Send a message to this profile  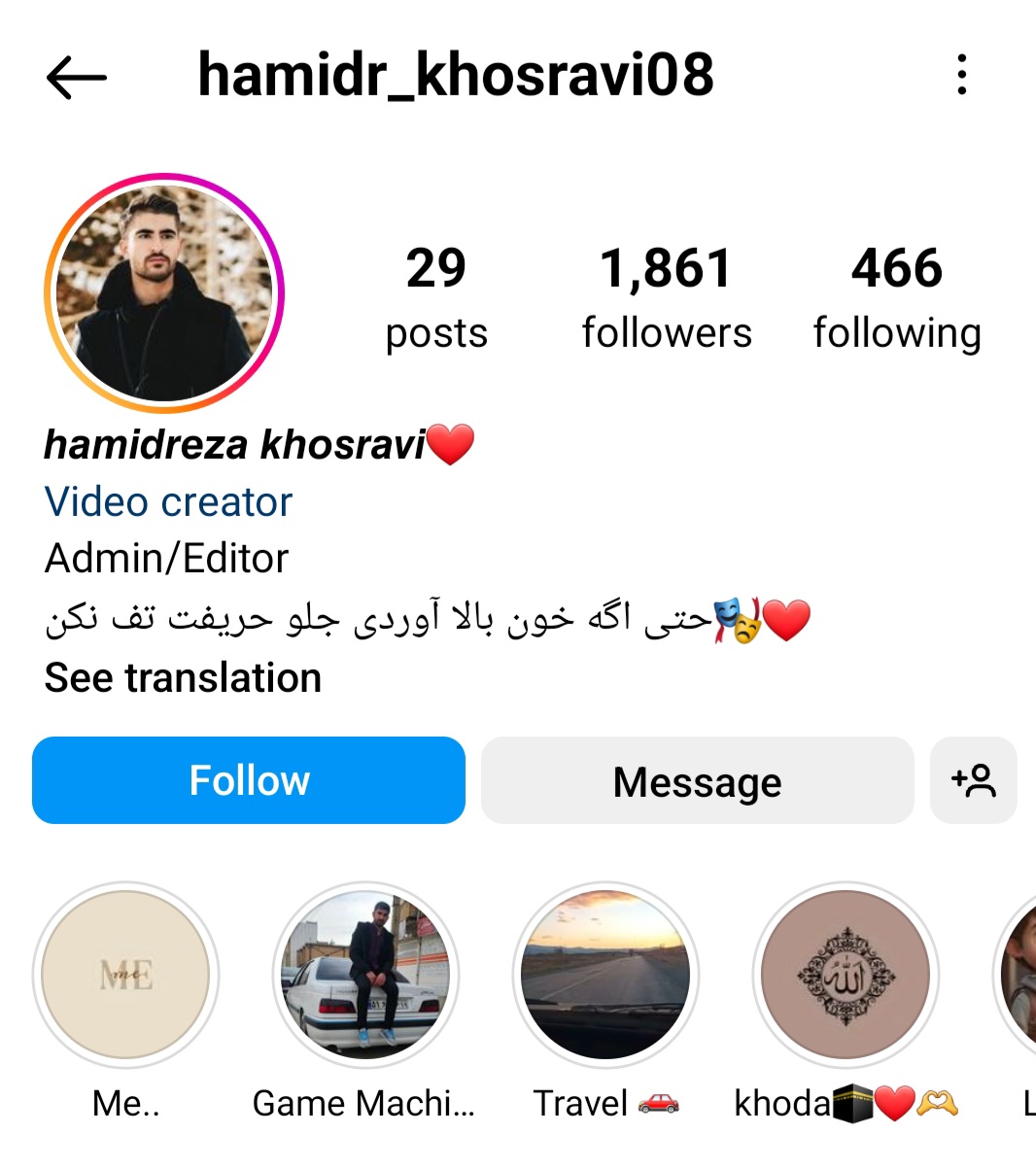point(697,780)
